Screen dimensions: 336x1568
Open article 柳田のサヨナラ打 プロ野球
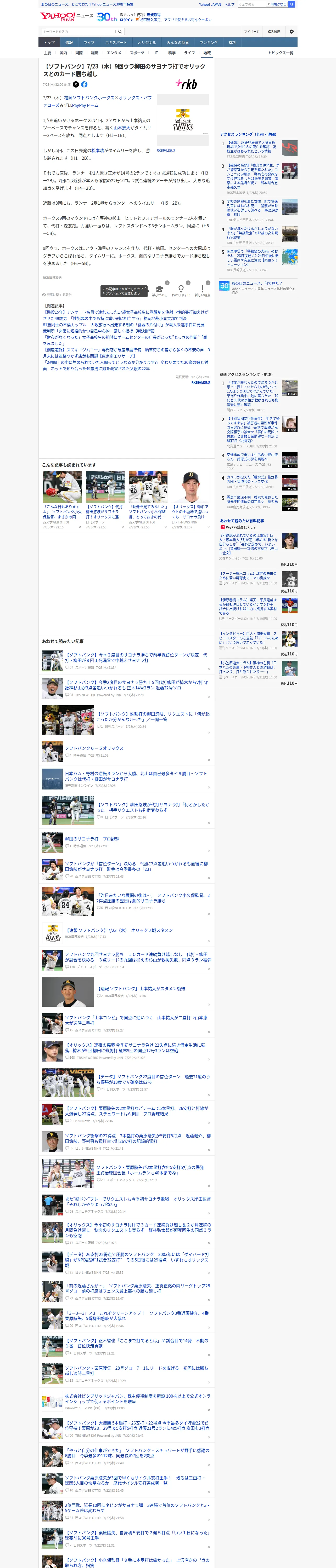coord(92,839)
